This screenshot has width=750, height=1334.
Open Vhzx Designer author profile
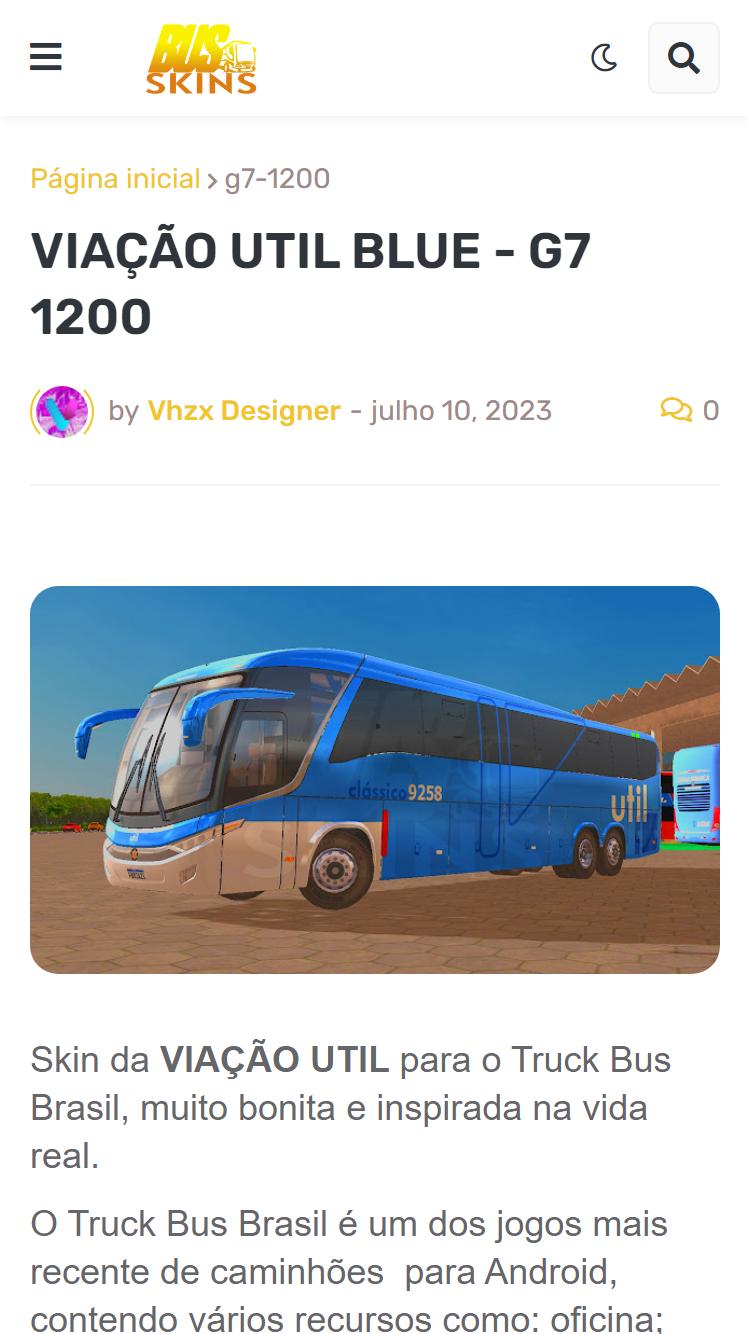click(244, 411)
